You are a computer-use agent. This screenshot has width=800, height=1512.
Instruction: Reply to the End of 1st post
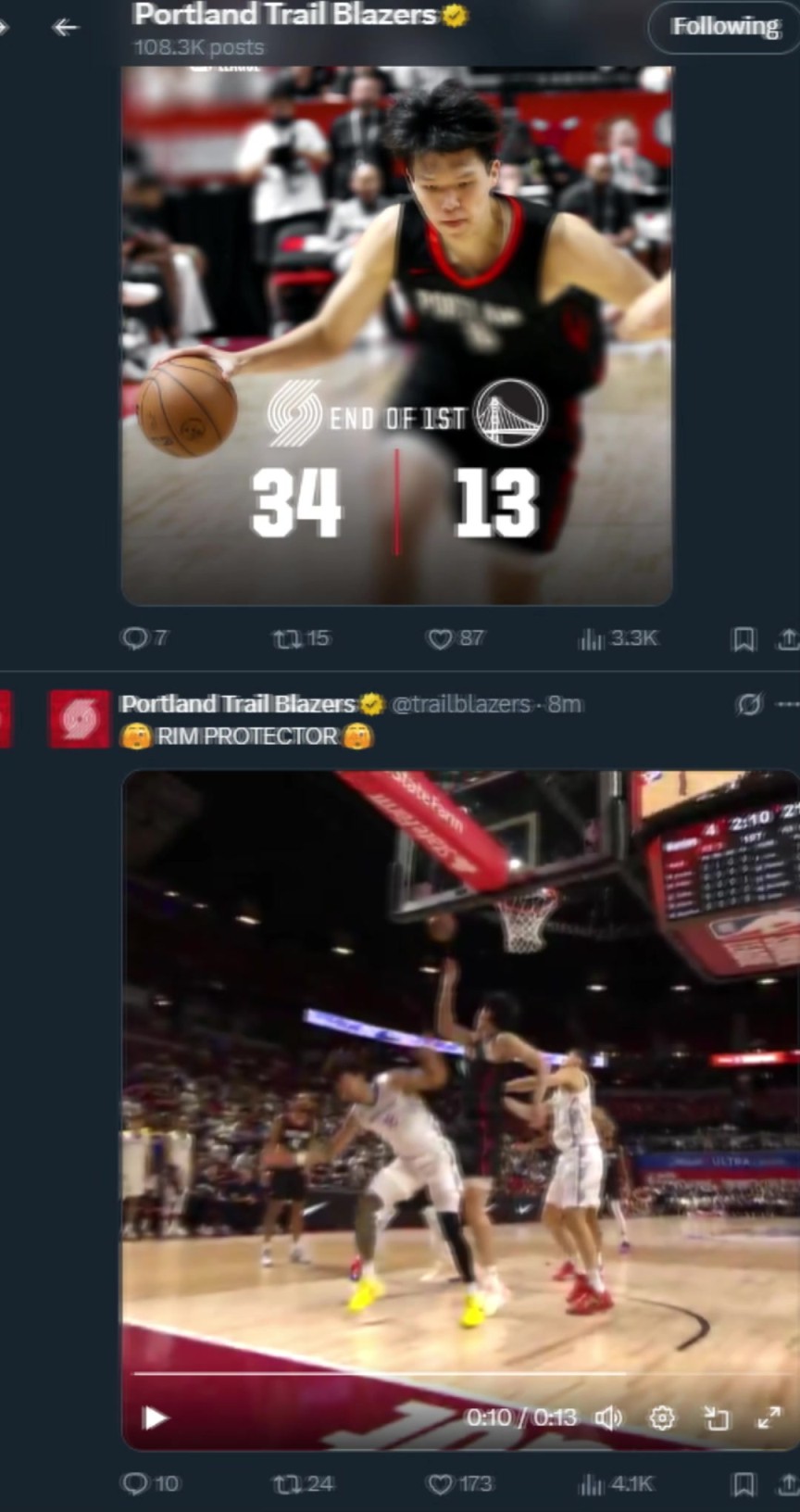coord(135,637)
